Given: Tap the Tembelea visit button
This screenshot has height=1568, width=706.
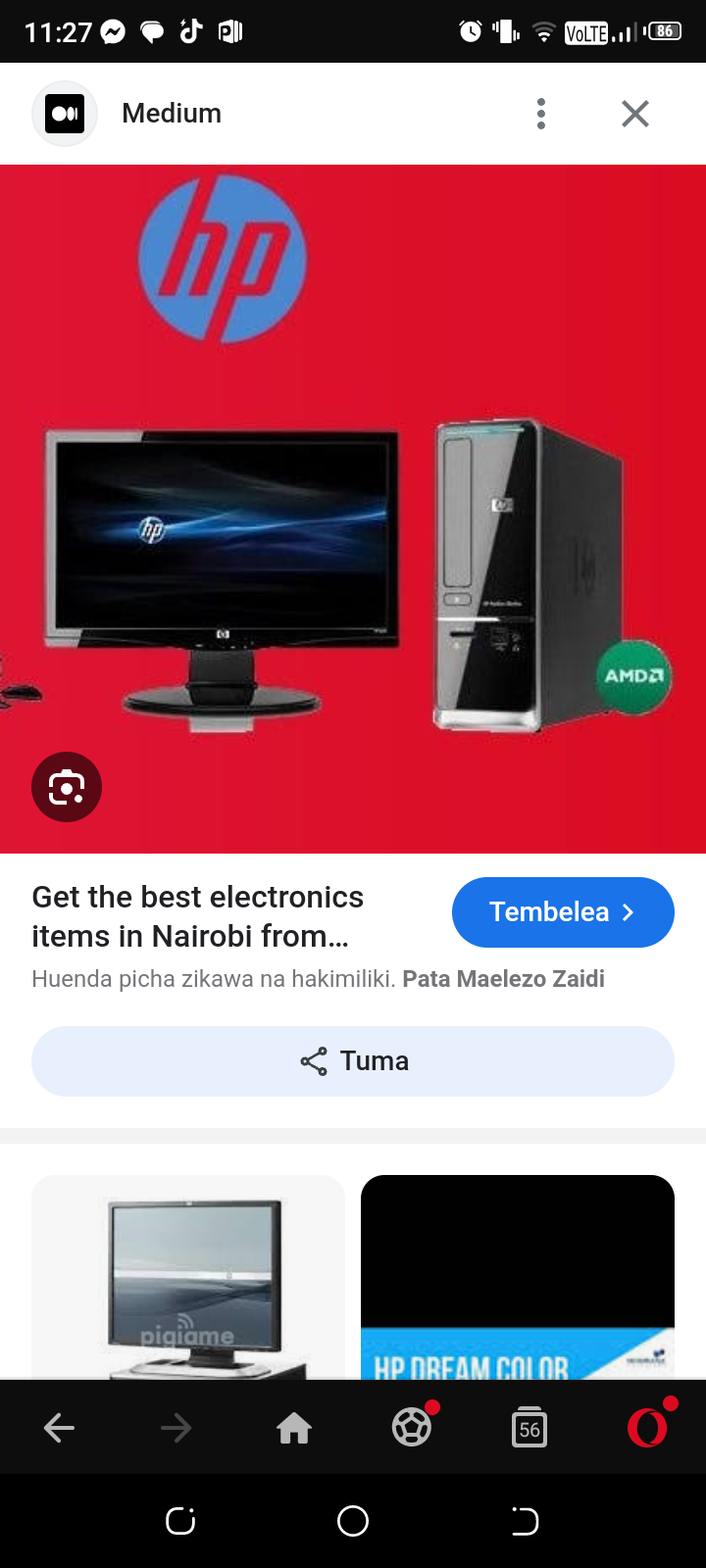Looking at the screenshot, I should click(x=563, y=912).
